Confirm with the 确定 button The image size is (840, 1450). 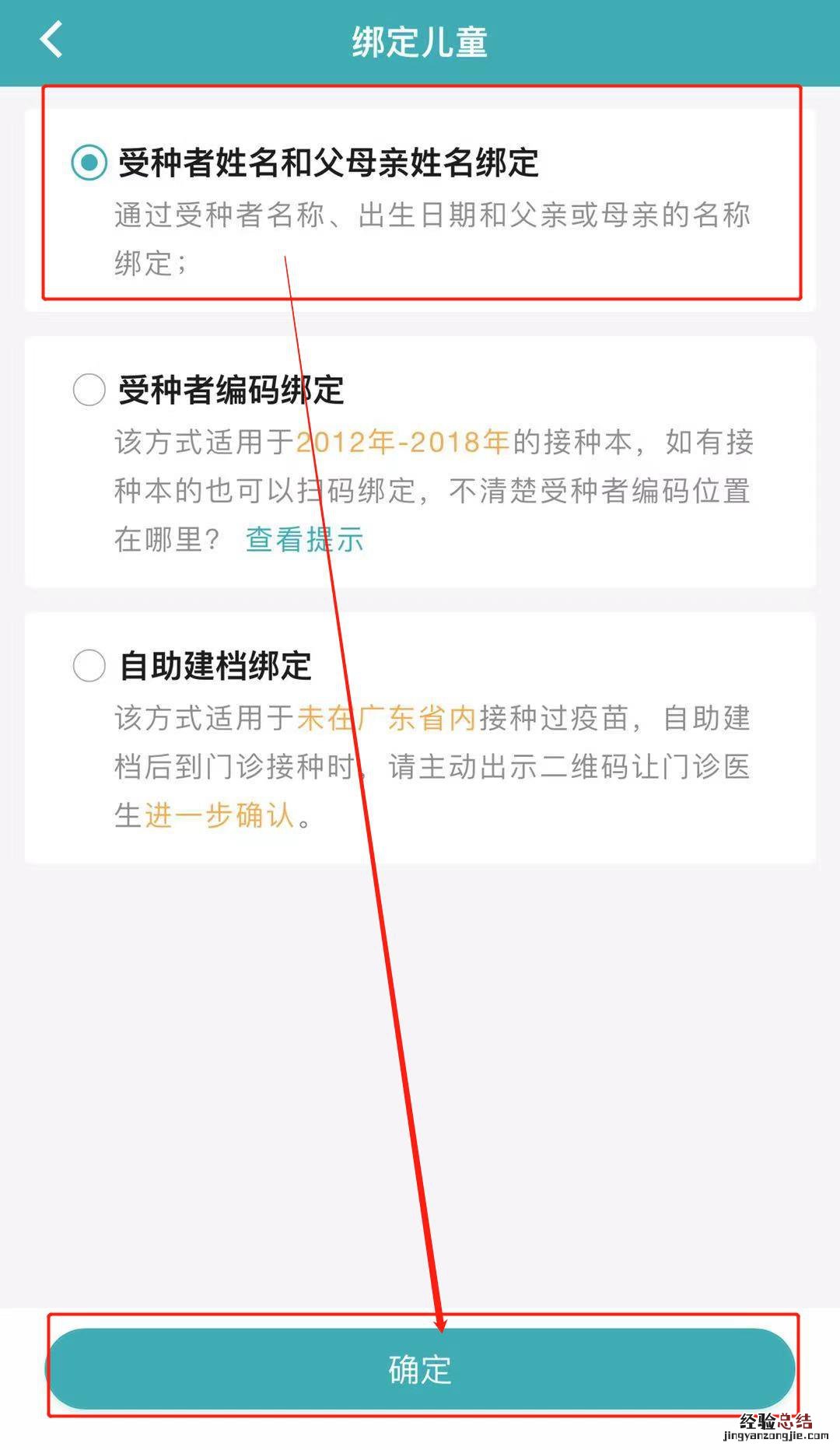tap(420, 1370)
